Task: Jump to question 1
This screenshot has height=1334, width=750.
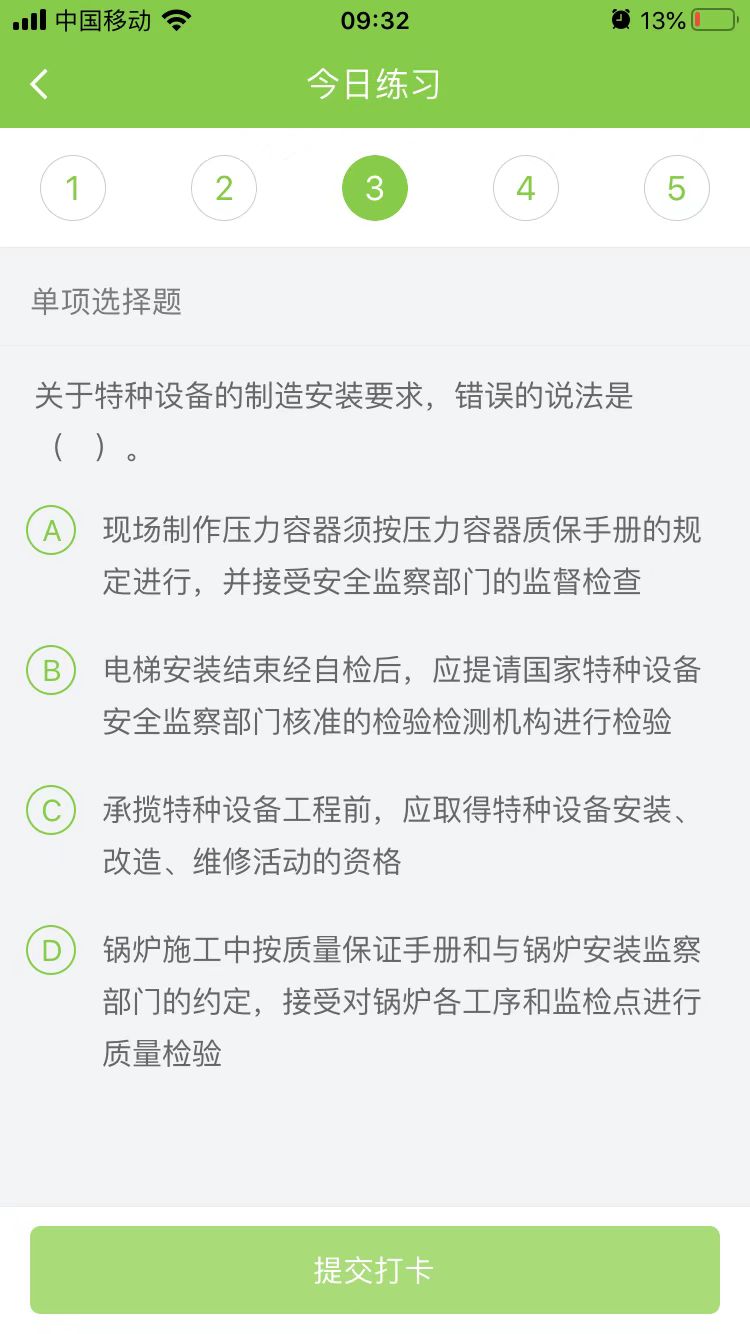Action: click(73, 188)
